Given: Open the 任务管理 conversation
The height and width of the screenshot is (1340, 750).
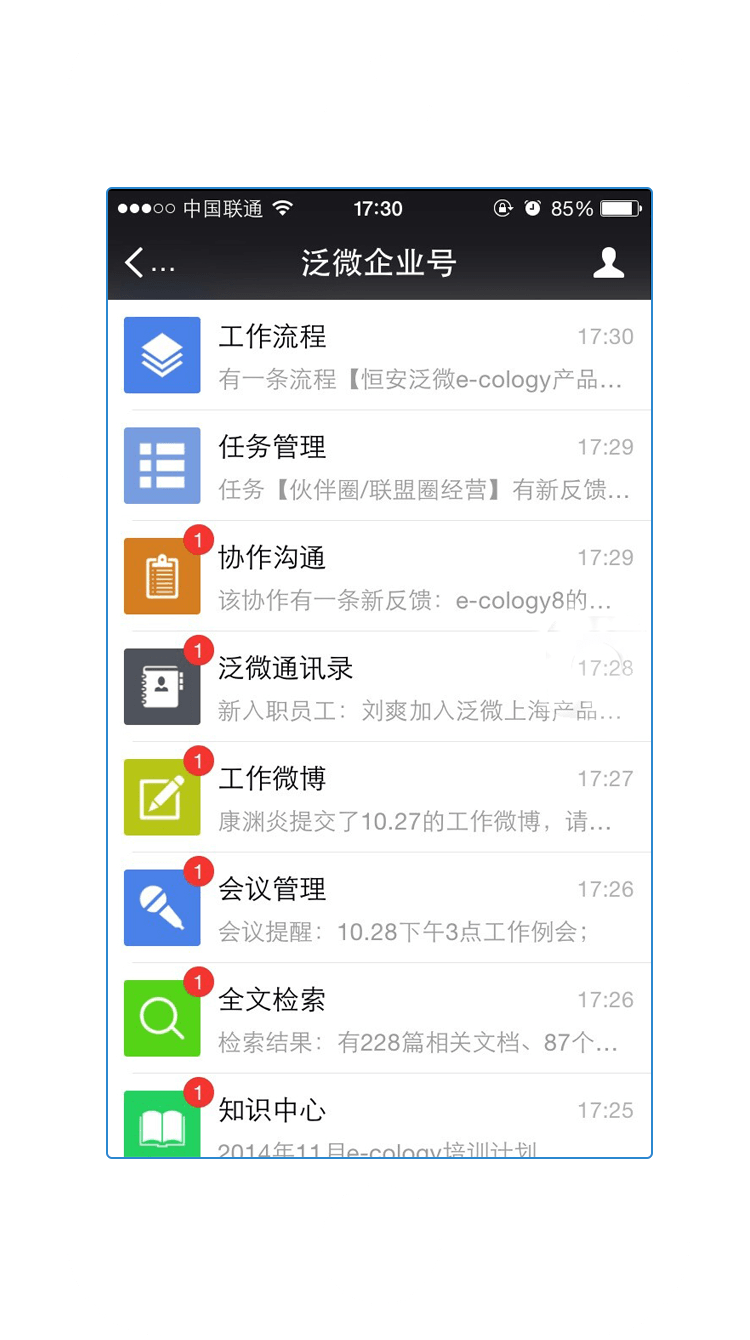Looking at the screenshot, I should tap(379, 465).
